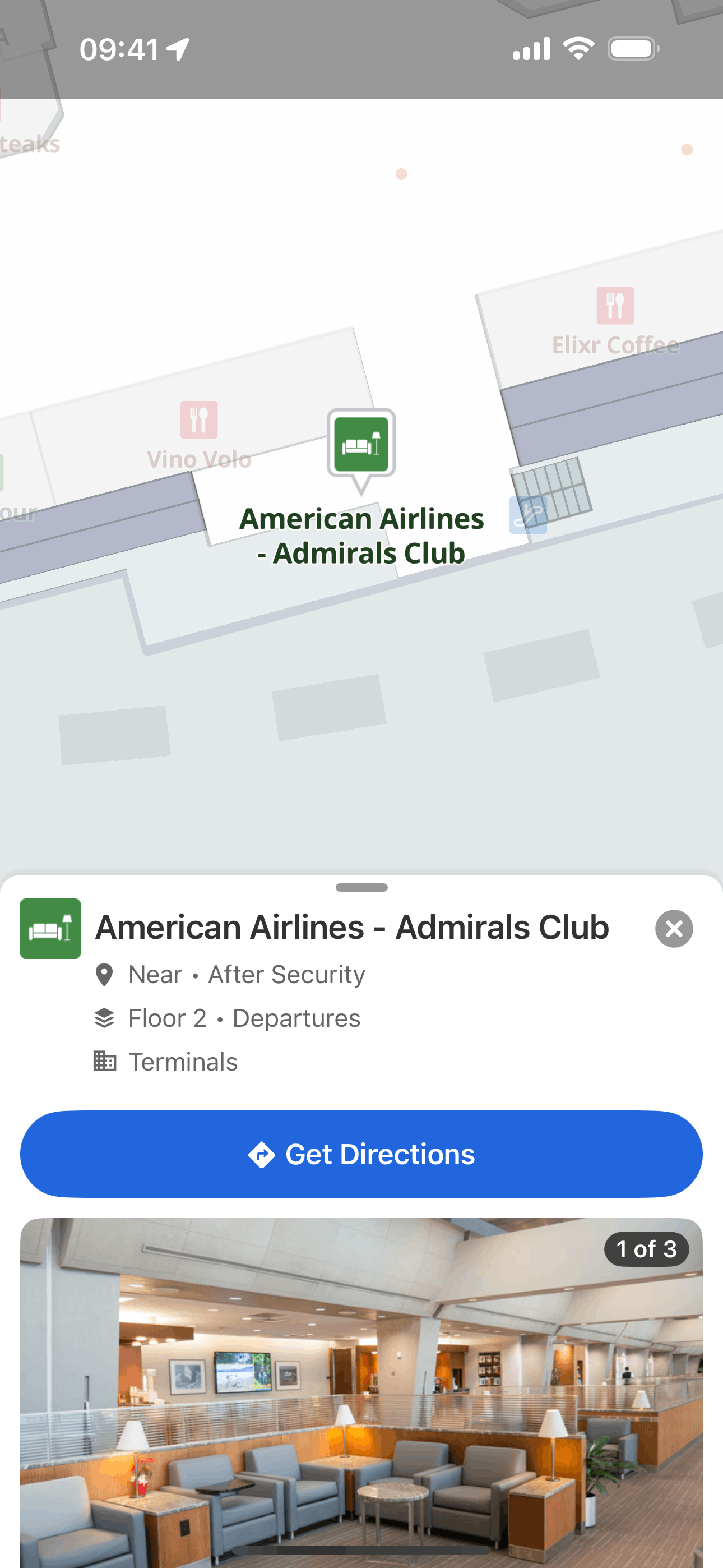The height and width of the screenshot is (1568, 723).
Task: Tap Get Directions button
Action: click(361, 1154)
